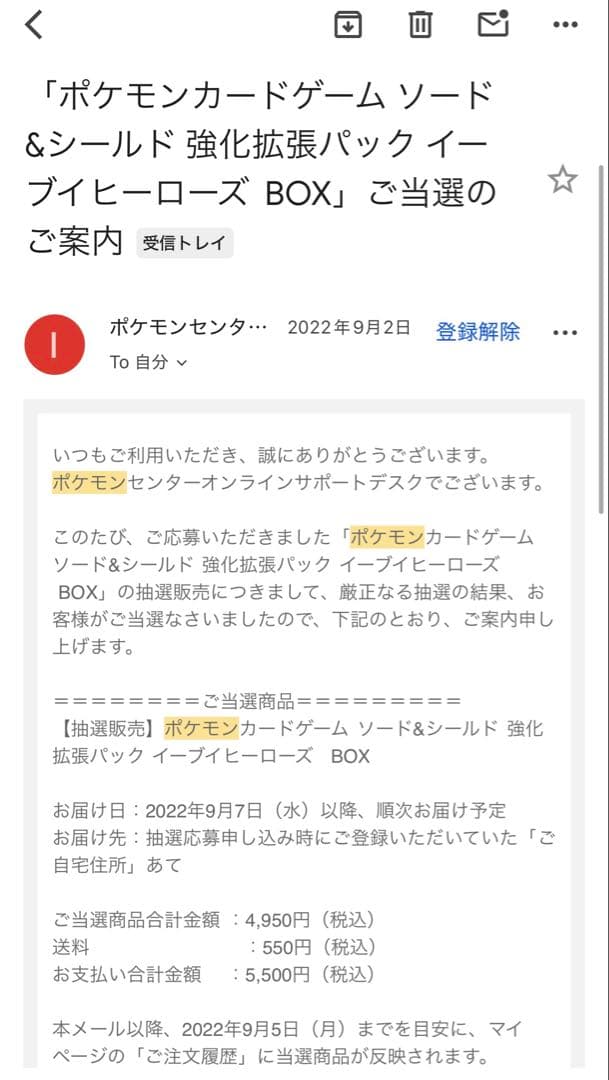
Task: Tap the 受信トレイ label chip
Action: pyautogui.click(x=185, y=243)
